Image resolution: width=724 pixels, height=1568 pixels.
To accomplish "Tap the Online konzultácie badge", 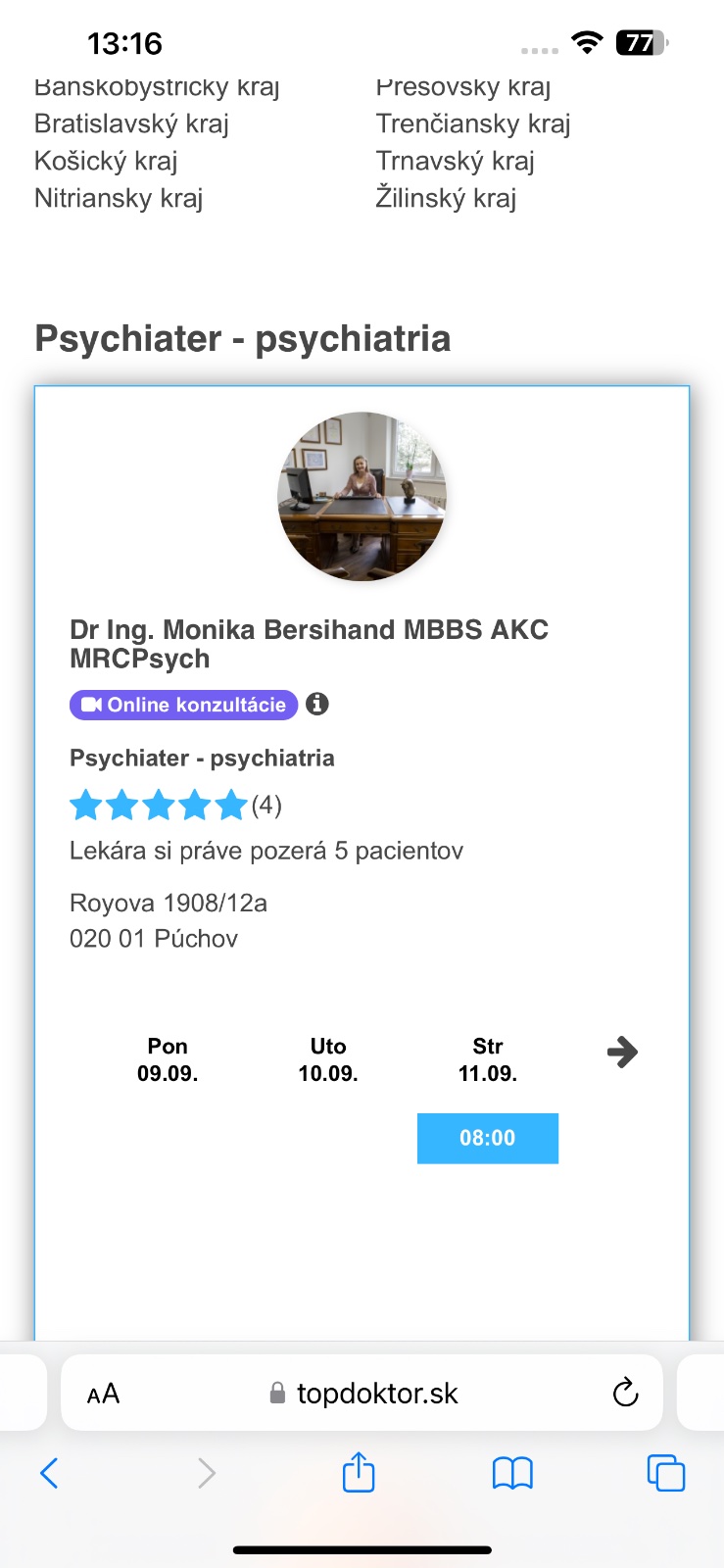I will [183, 705].
